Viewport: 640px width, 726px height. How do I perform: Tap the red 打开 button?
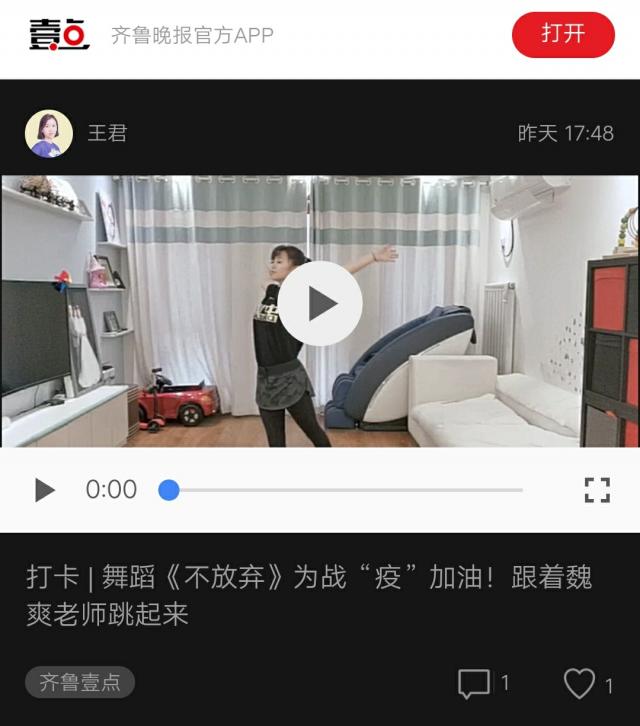click(x=563, y=35)
